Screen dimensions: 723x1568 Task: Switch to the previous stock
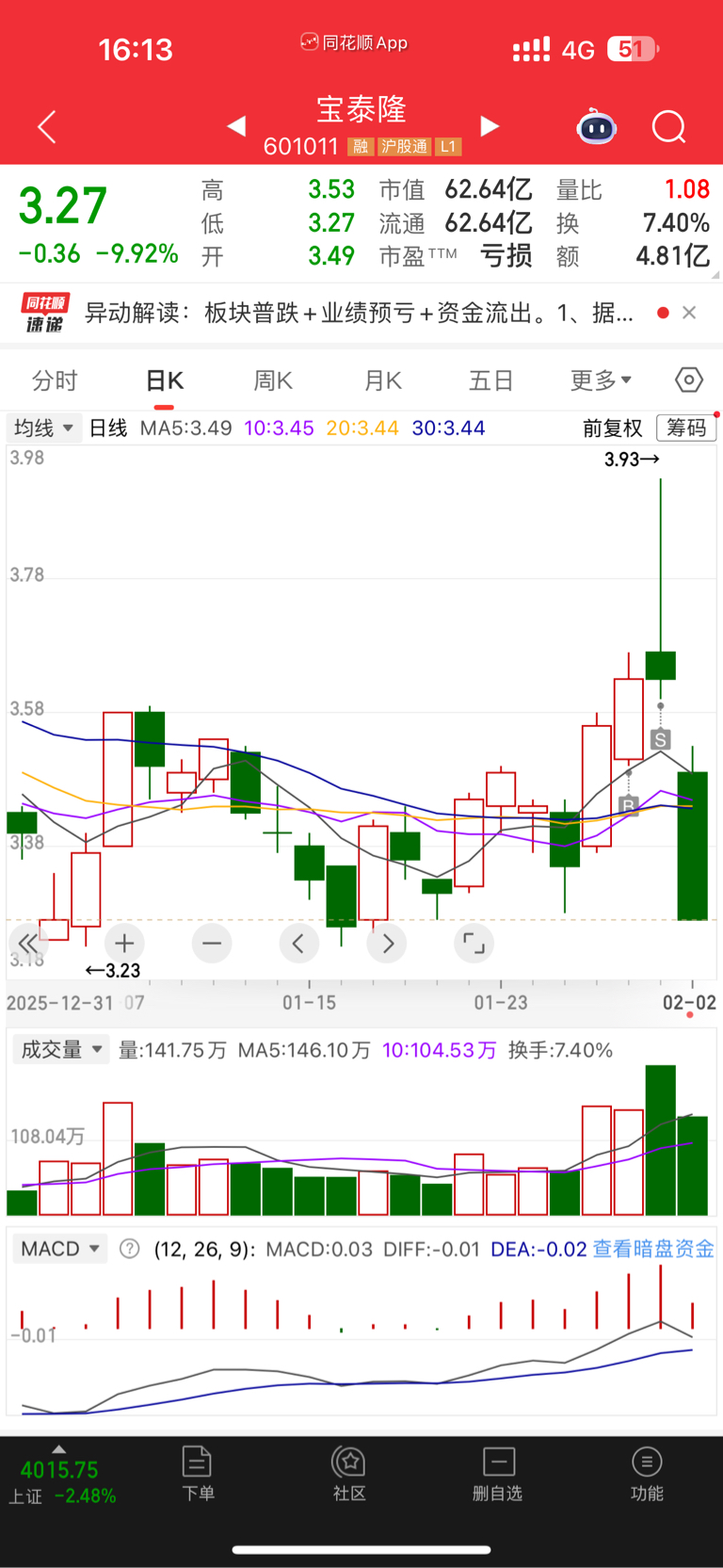236,126
